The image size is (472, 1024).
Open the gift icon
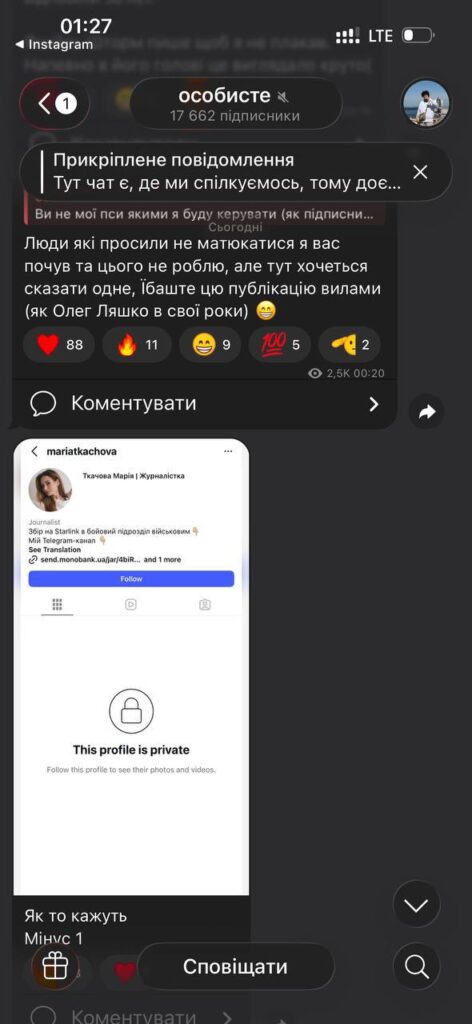[55, 967]
